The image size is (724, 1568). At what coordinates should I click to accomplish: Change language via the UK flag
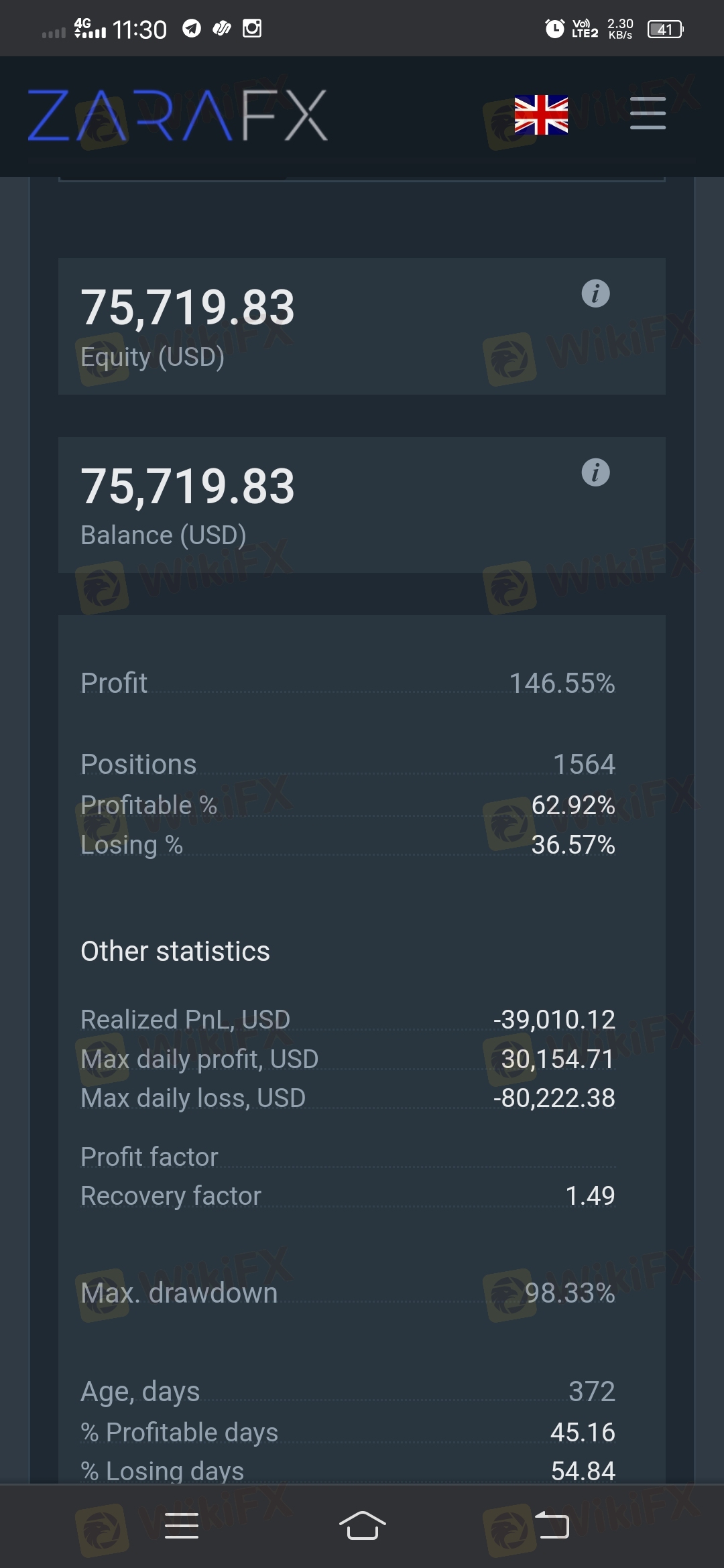click(541, 115)
